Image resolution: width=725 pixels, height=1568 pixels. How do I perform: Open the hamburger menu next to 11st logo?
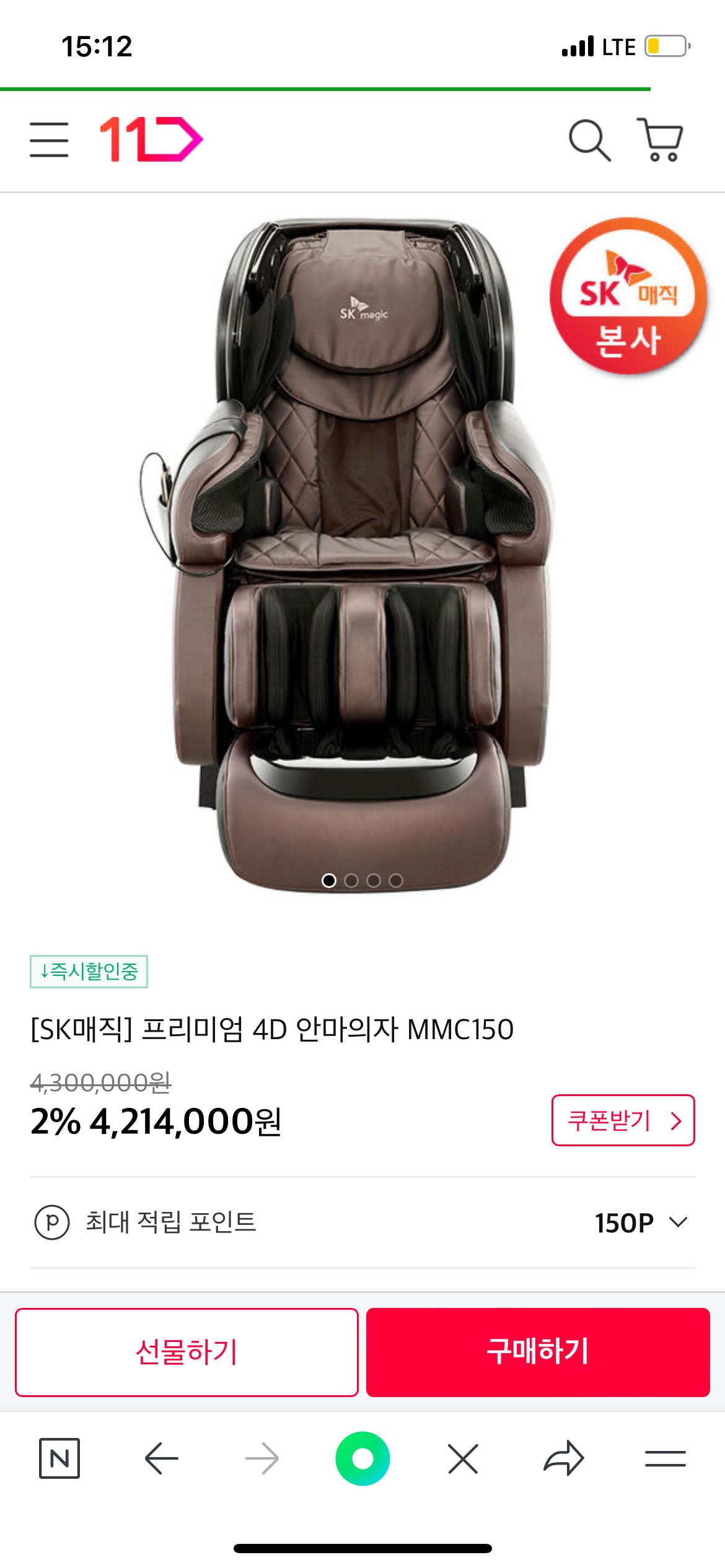point(49,139)
